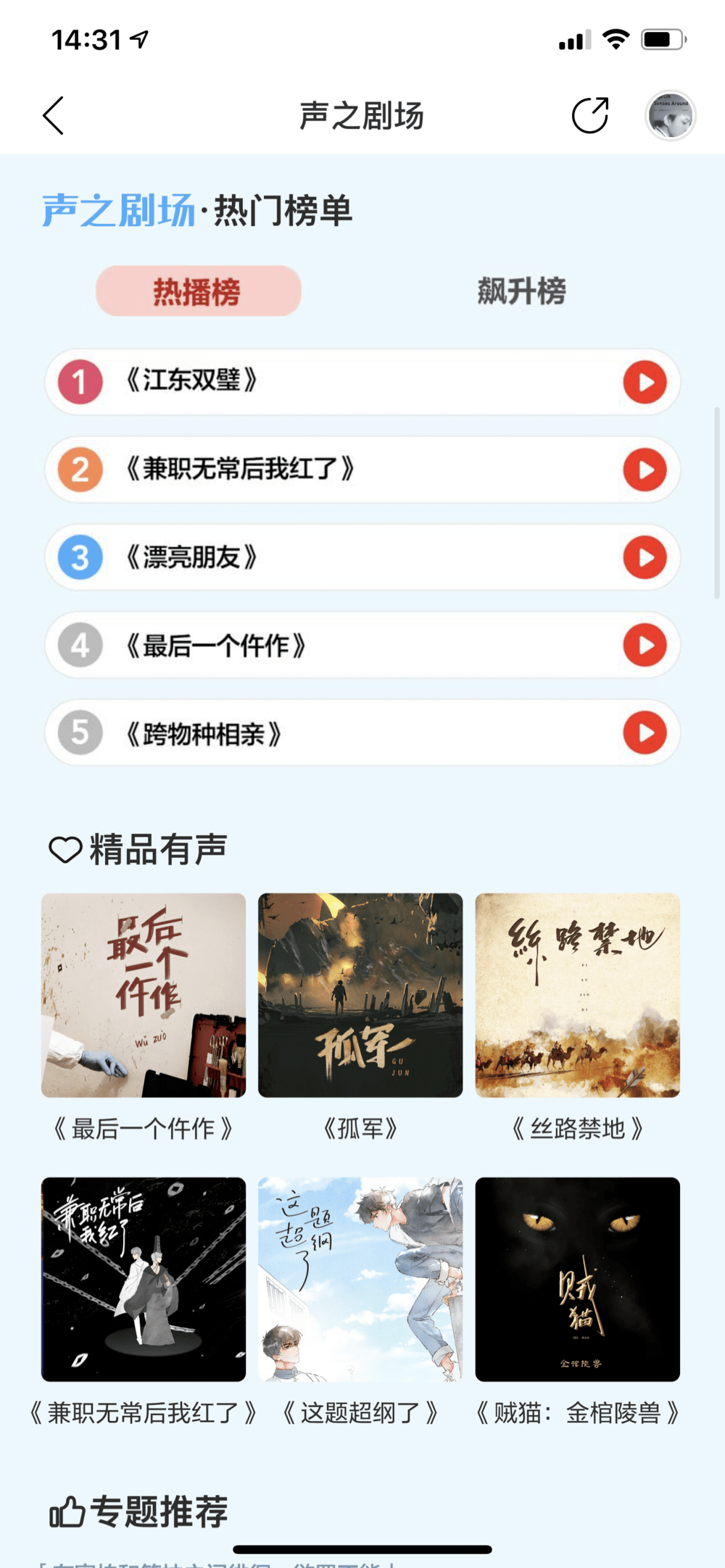The height and width of the screenshot is (1568, 725).
Task: Switch to the 飙升榜 tab
Action: (x=523, y=290)
